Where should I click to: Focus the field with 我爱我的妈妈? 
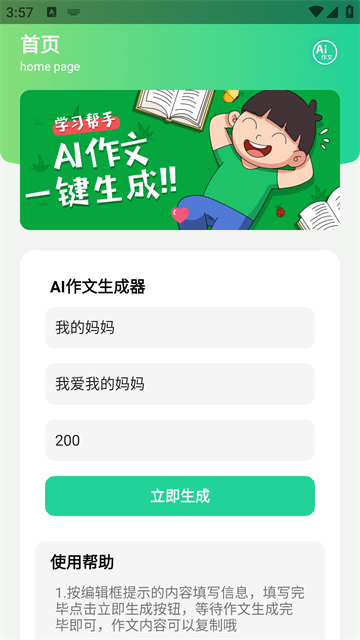pyautogui.click(x=180, y=384)
